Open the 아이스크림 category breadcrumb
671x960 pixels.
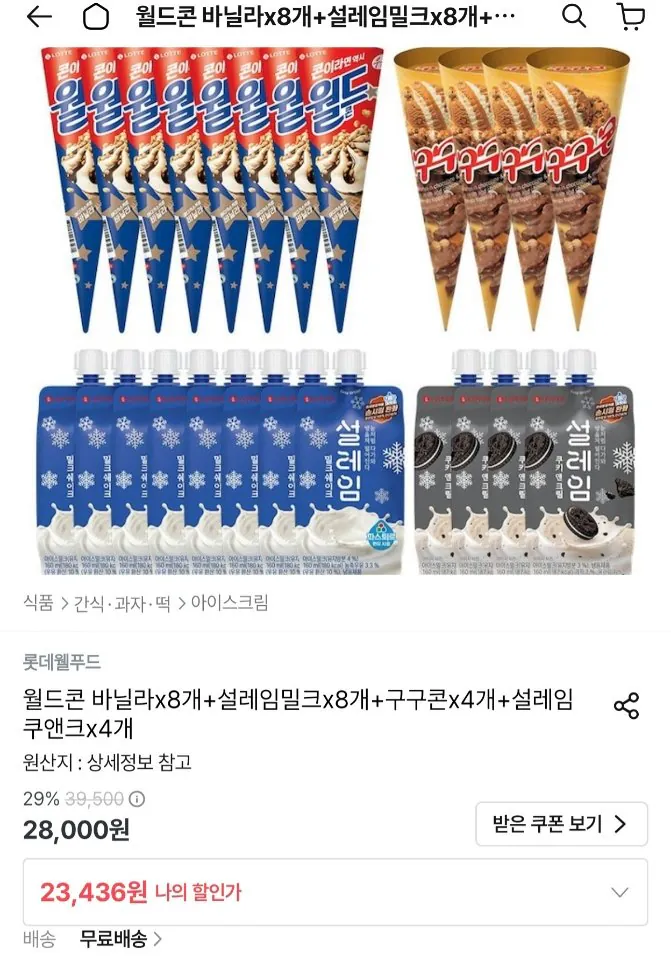(x=230, y=603)
